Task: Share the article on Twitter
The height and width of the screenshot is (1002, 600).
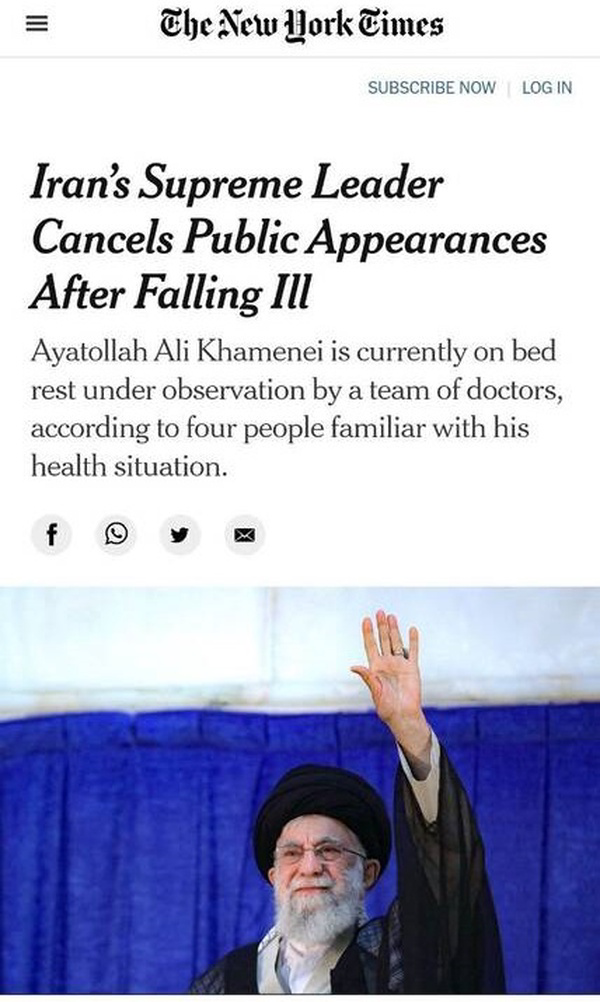Action: point(180,536)
